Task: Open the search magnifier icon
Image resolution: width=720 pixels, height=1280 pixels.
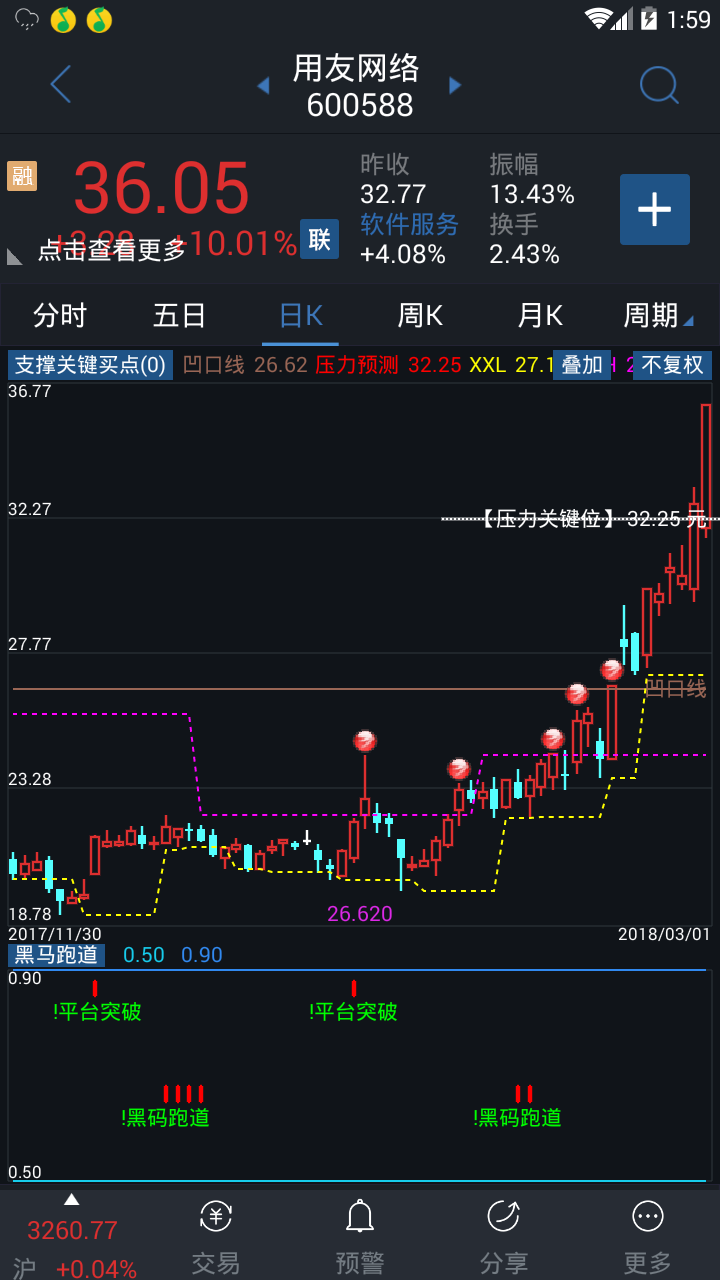Action: [x=658, y=85]
